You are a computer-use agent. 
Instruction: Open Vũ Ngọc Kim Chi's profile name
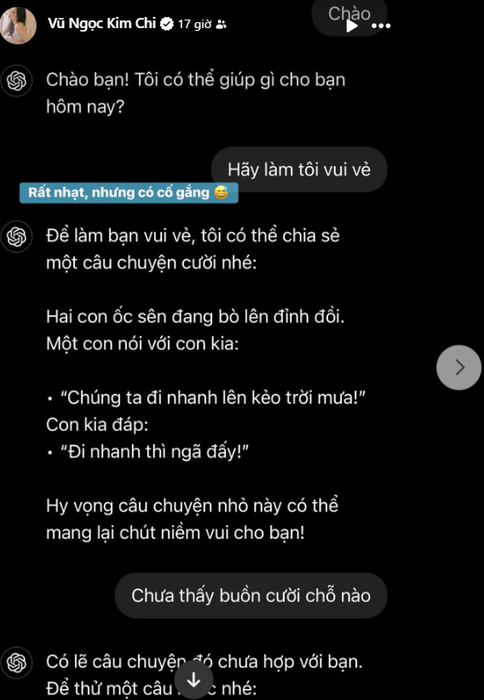pos(102,24)
